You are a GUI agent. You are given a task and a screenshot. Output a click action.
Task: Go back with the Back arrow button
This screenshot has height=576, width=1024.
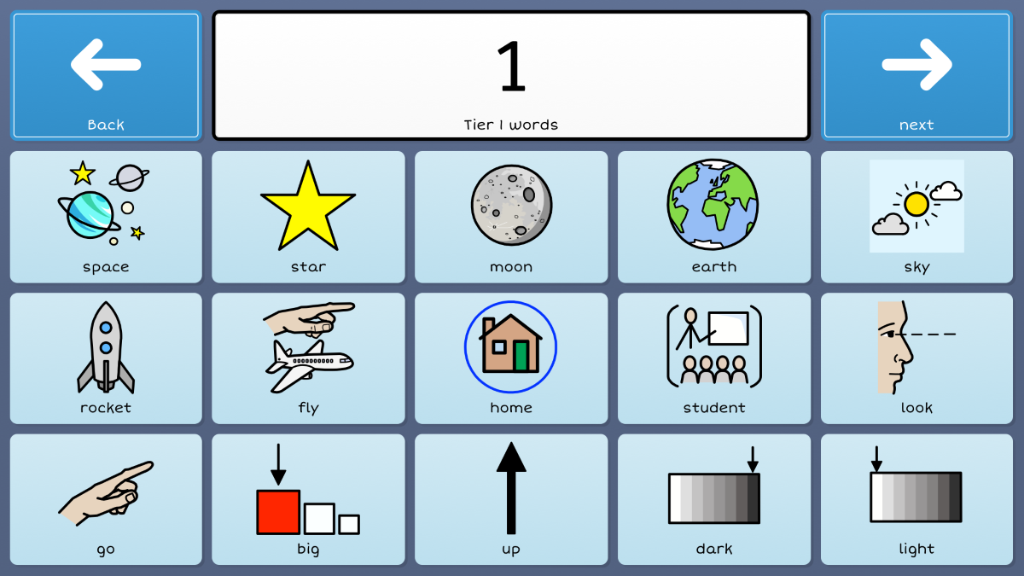coord(106,76)
